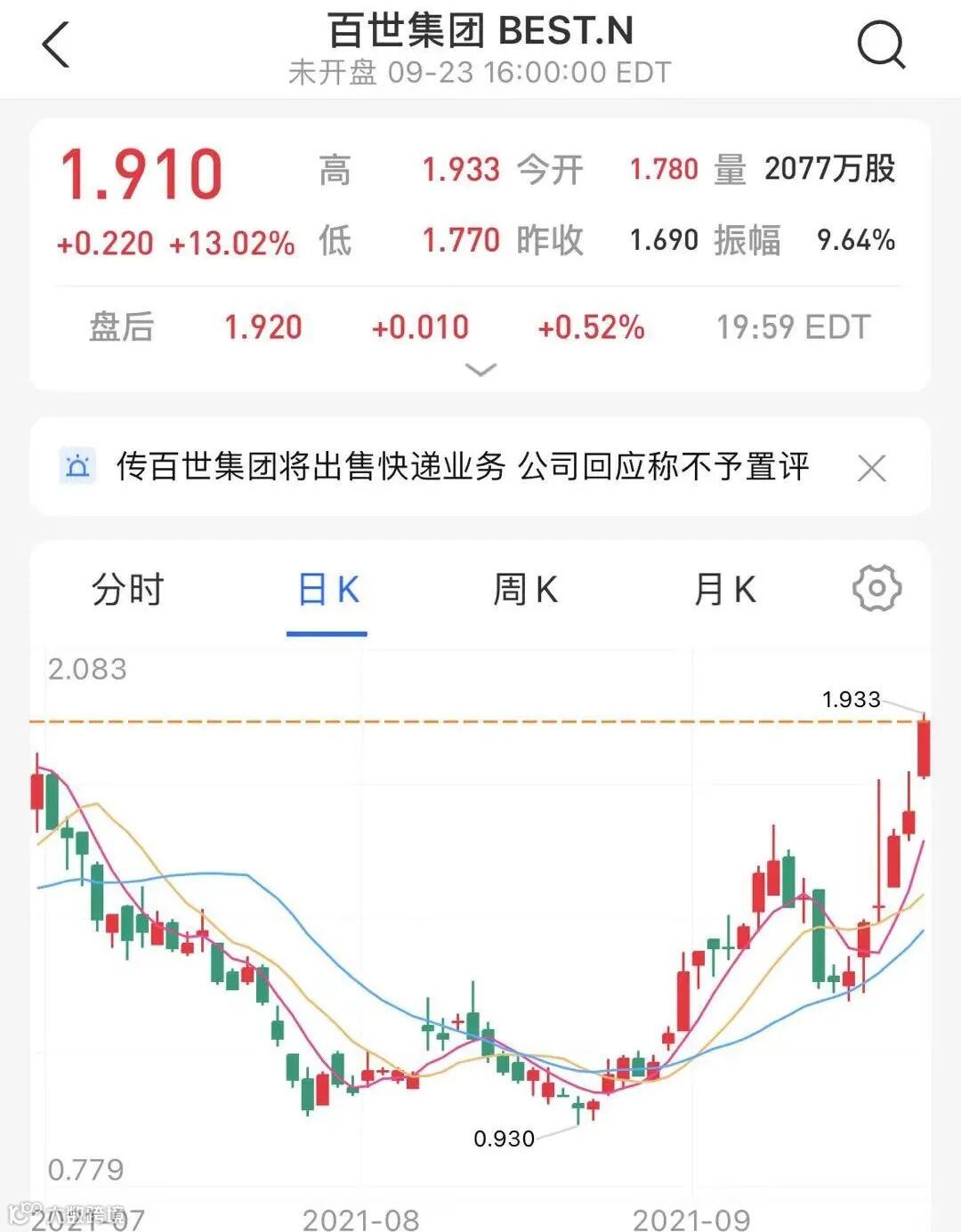Image resolution: width=961 pixels, height=1232 pixels.
Task: Go back using the top-left arrow
Action: point(55,44)
